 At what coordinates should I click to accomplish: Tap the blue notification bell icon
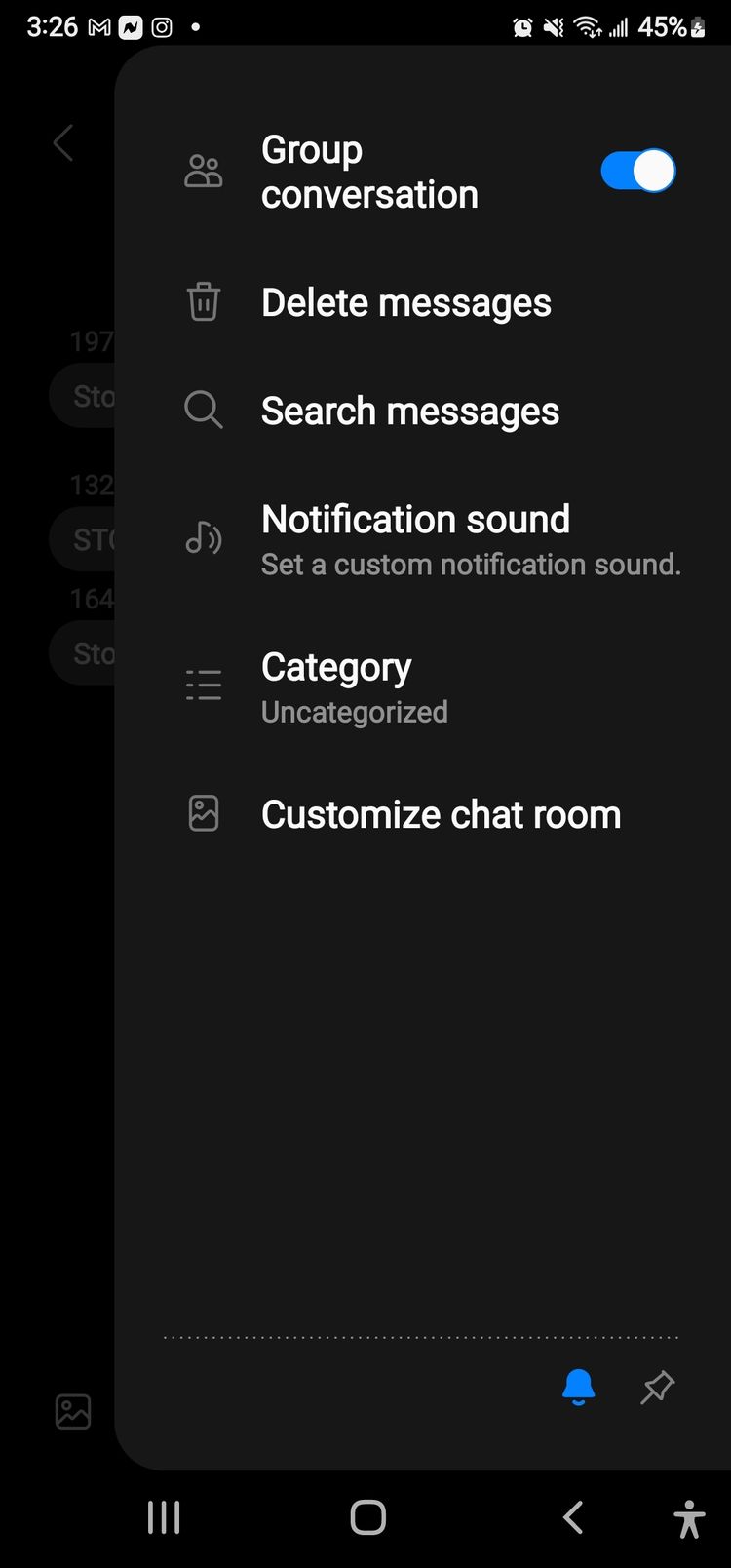click(579, 1387)
